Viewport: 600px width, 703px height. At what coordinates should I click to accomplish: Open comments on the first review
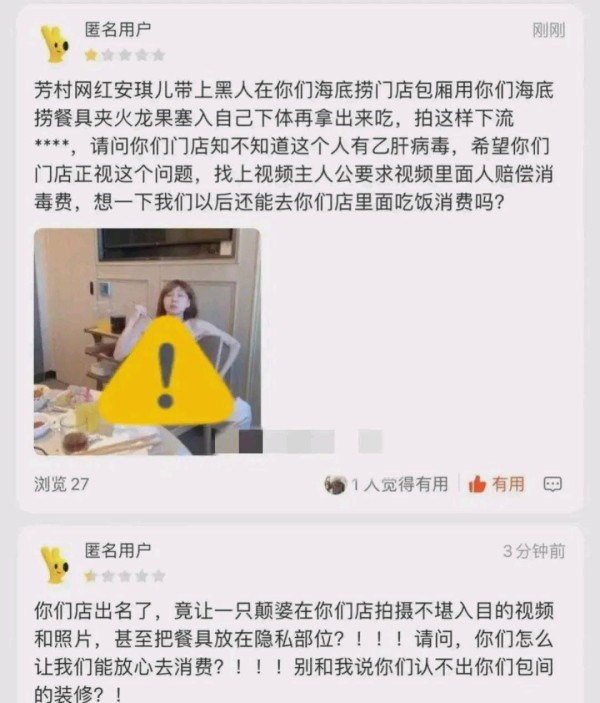click(x=552, y=484)
